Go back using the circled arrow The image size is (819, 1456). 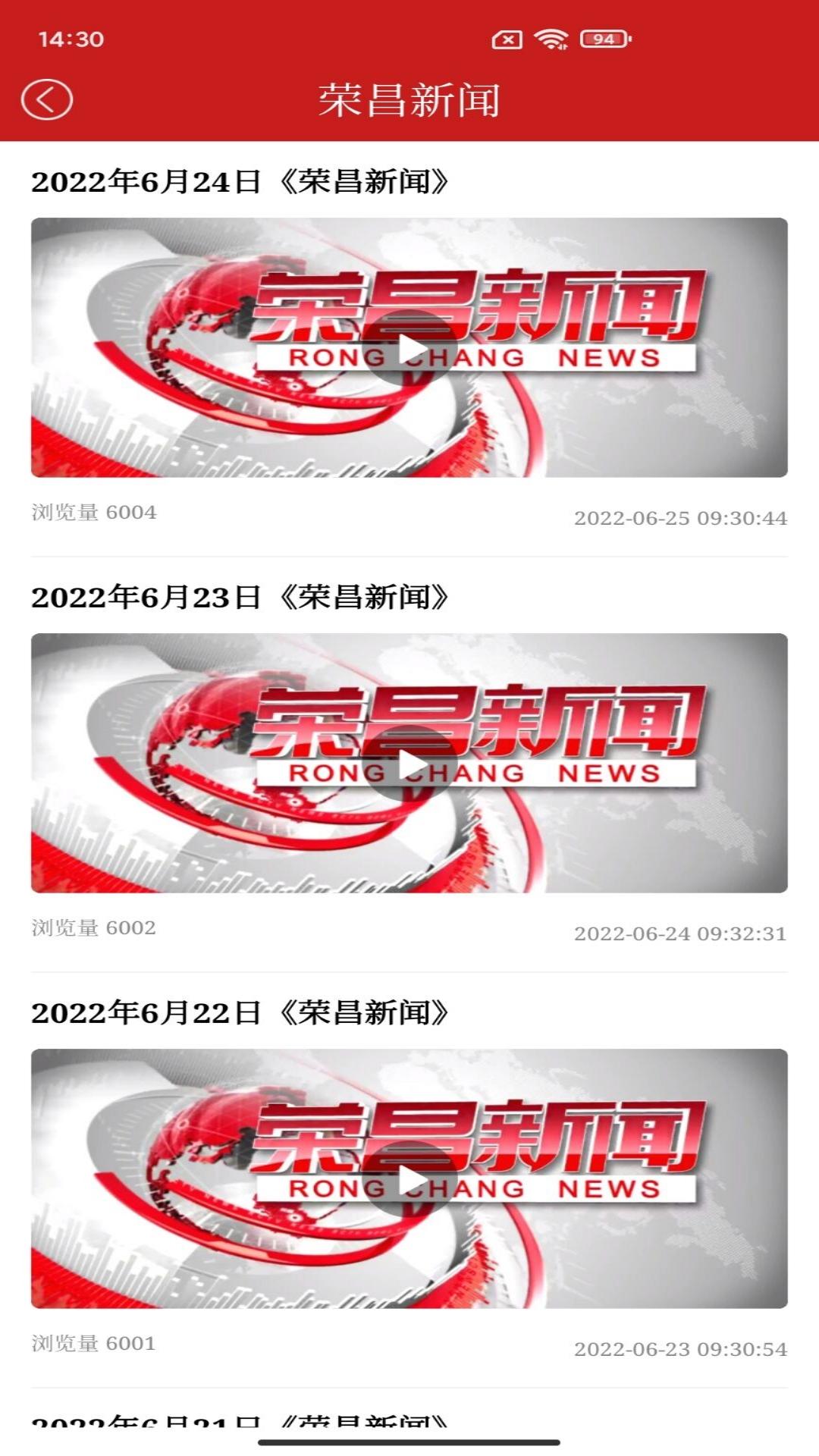47,99
